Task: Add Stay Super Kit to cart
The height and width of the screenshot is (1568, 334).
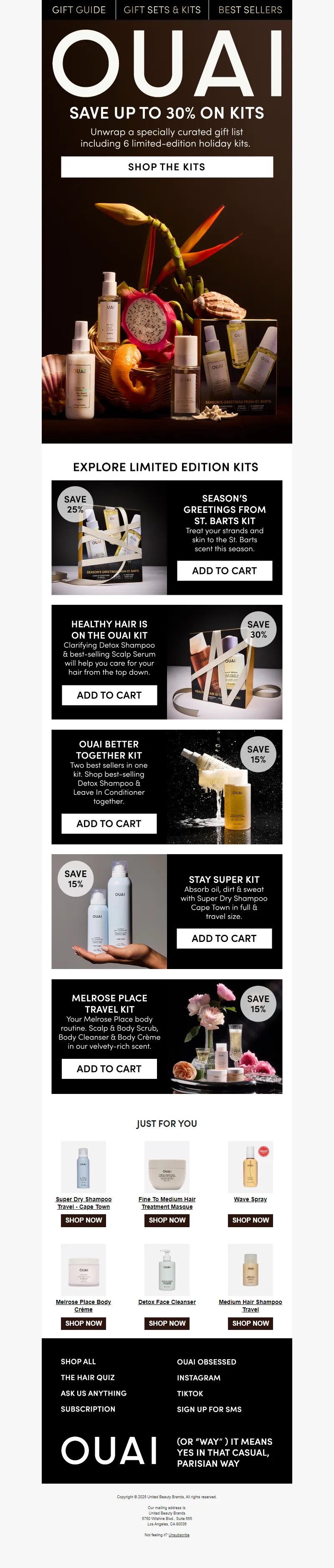Action: (x=224, y=938)
